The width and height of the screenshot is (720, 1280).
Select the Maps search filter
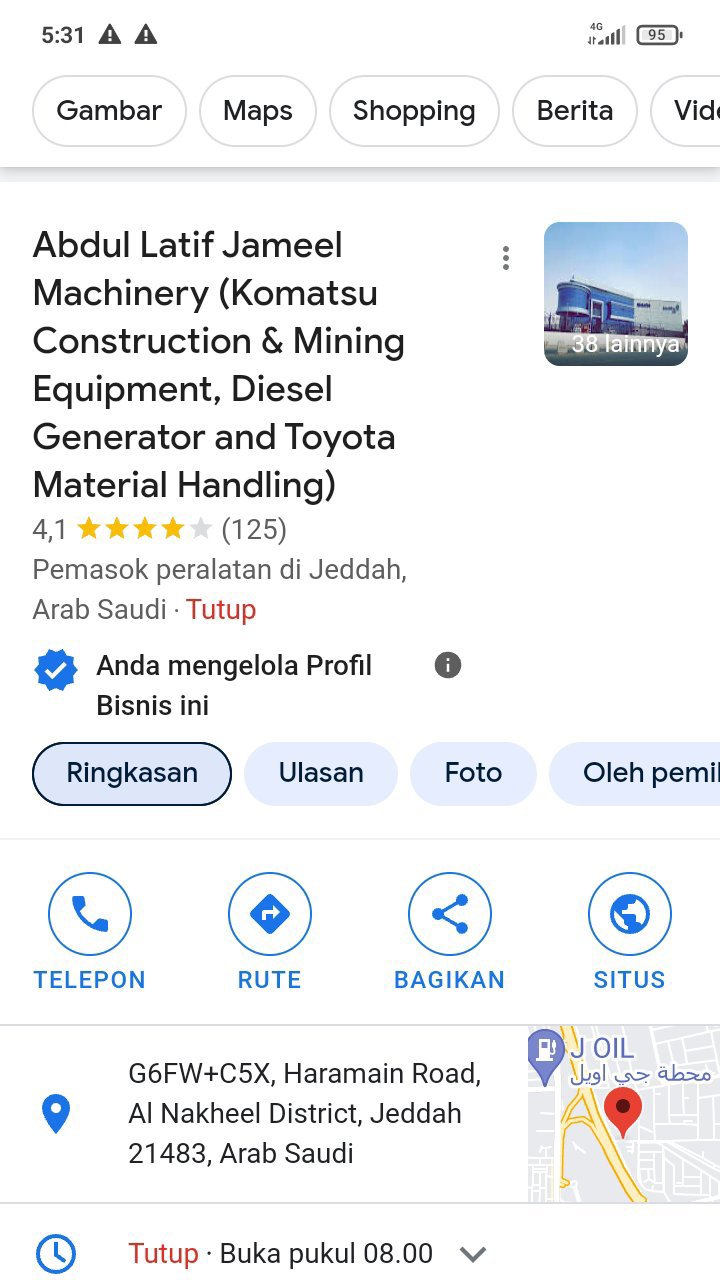(258, 111)
